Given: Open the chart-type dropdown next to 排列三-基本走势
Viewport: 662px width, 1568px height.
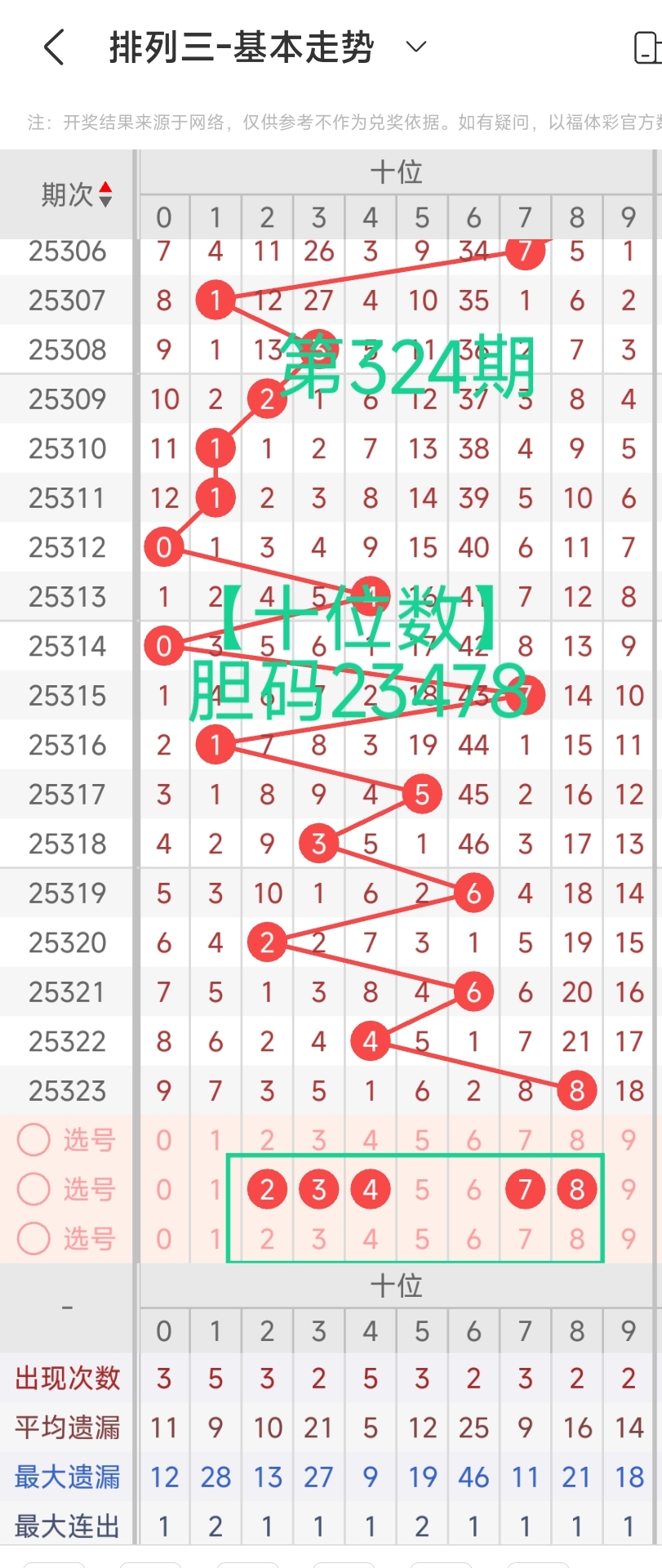Looking at the screenshot, I should click(x=415, y=47).
